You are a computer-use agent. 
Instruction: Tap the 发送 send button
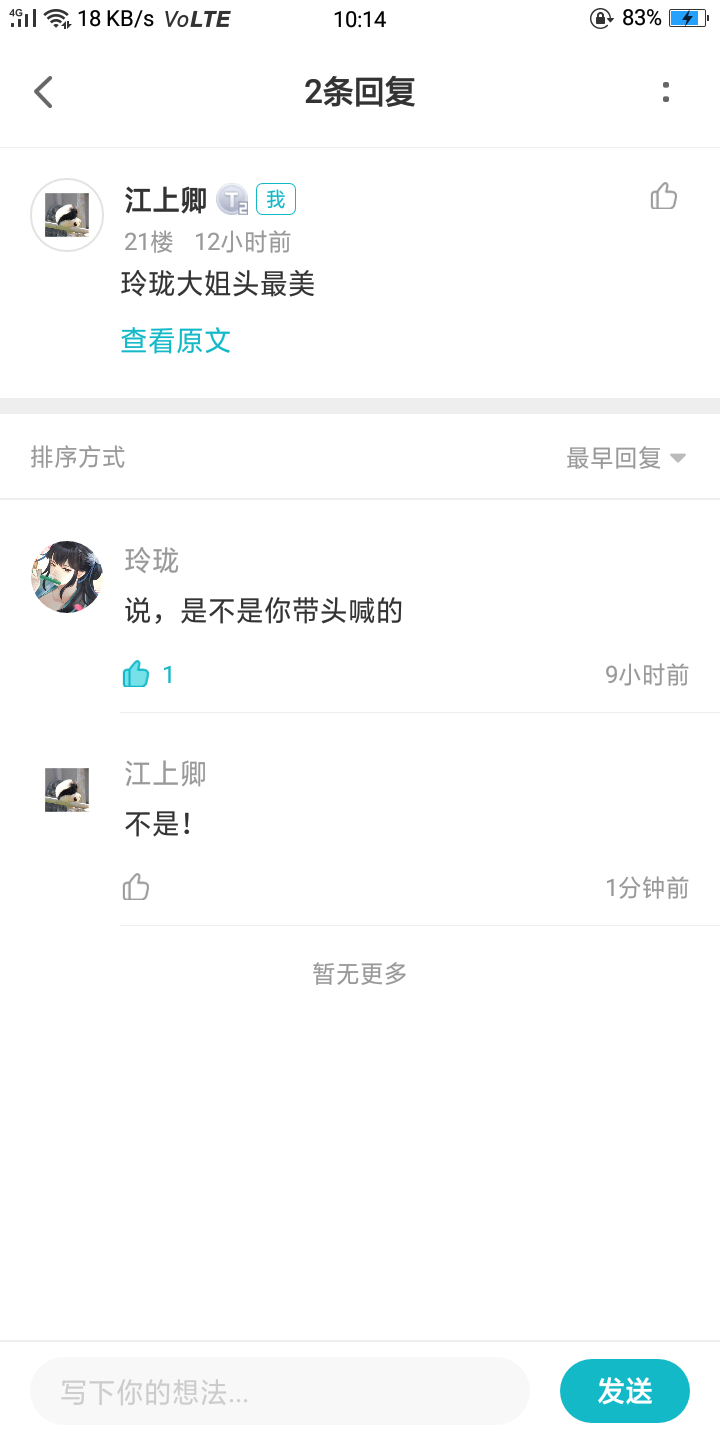coord(625,1391)
